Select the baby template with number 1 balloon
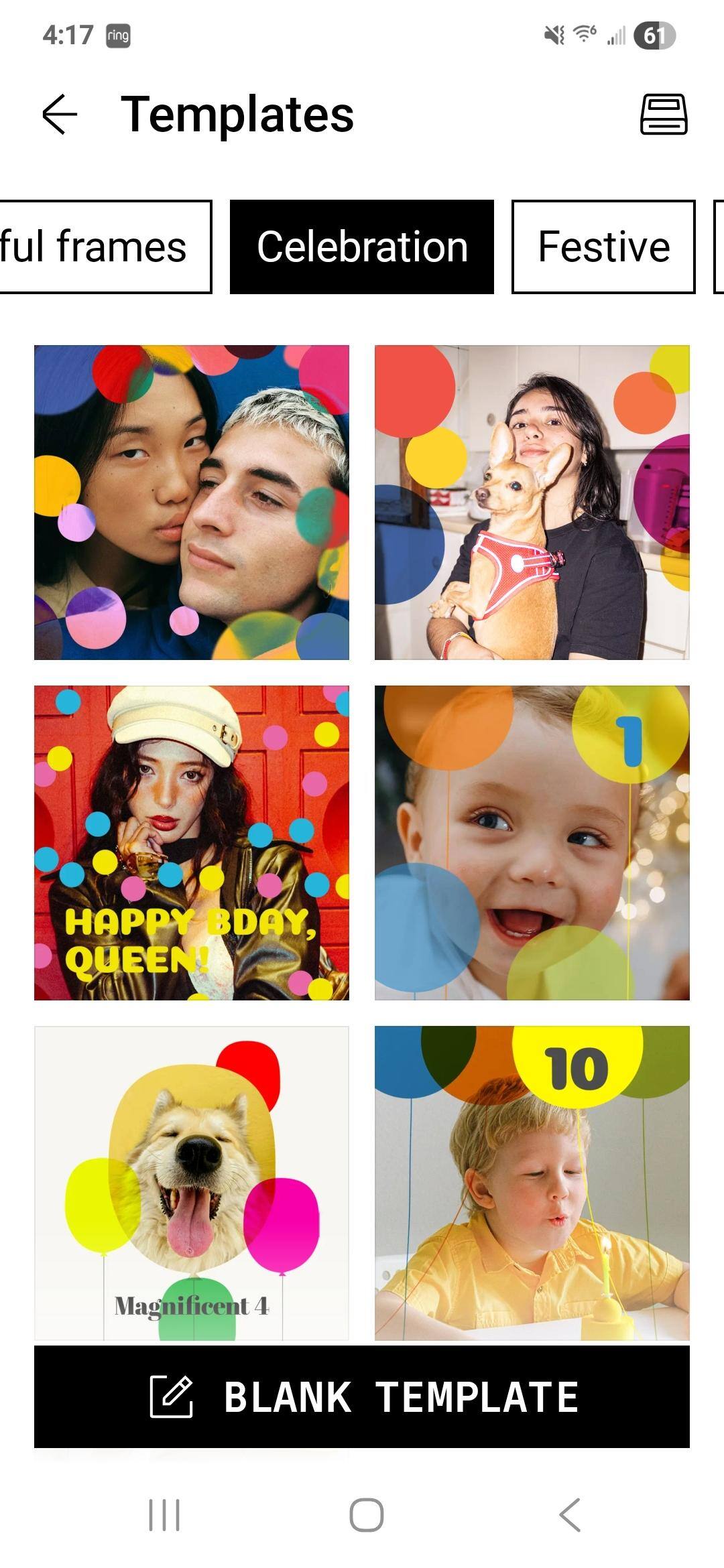 532,843
